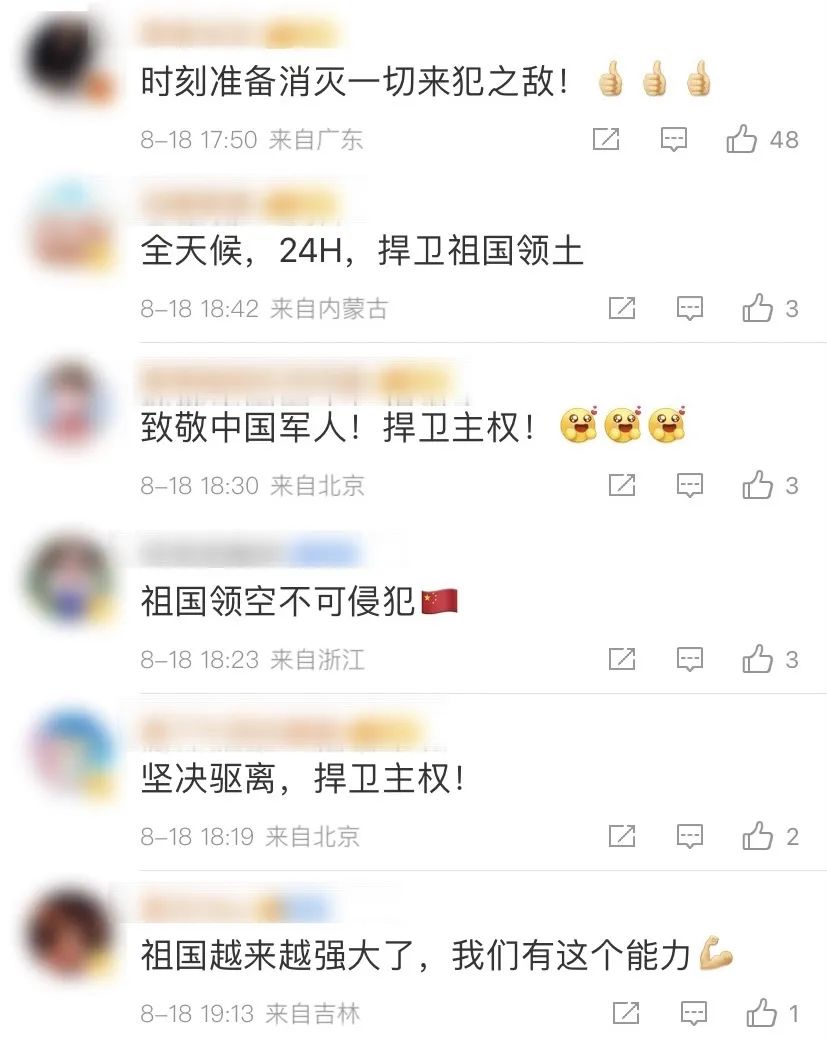Viewport: 827px width, 1041px height.
Task: Like the comment "祖国越来越强大了，我们有这个能力"
Action: 761,1014
